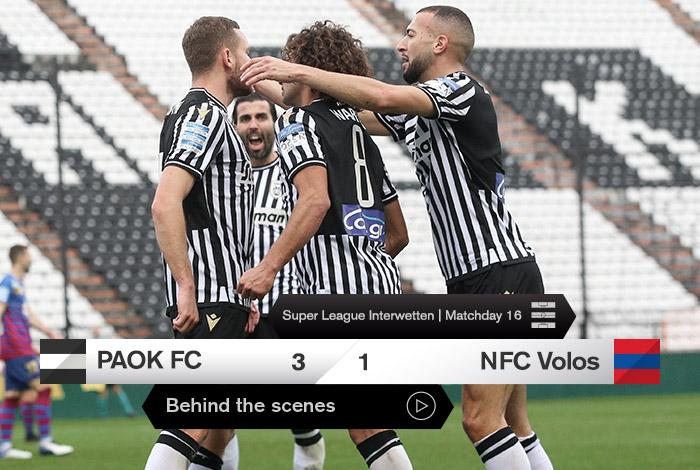
Task: Open the PAOK FC vs NFC Volos match card
Action: [x=349, y=361]
